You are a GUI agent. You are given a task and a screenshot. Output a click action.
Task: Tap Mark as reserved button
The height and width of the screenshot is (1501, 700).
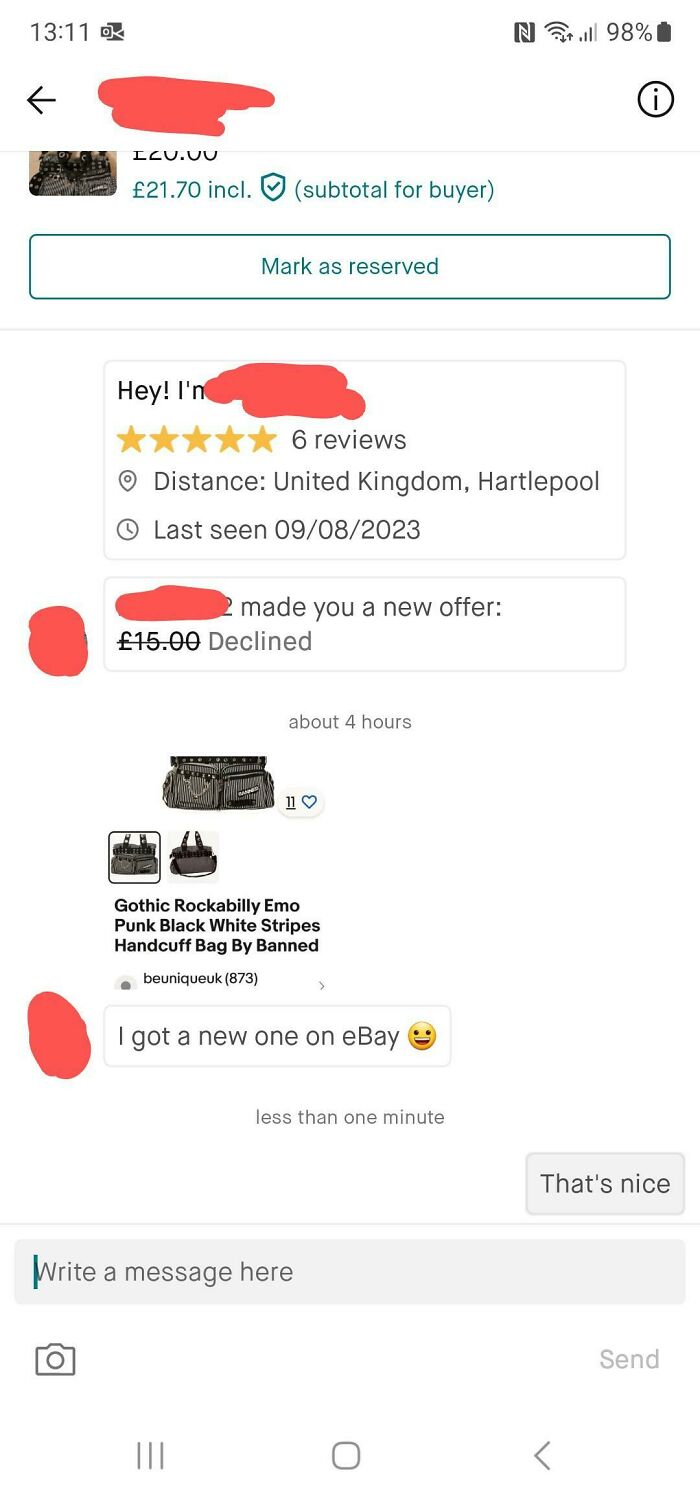point(350,266)
